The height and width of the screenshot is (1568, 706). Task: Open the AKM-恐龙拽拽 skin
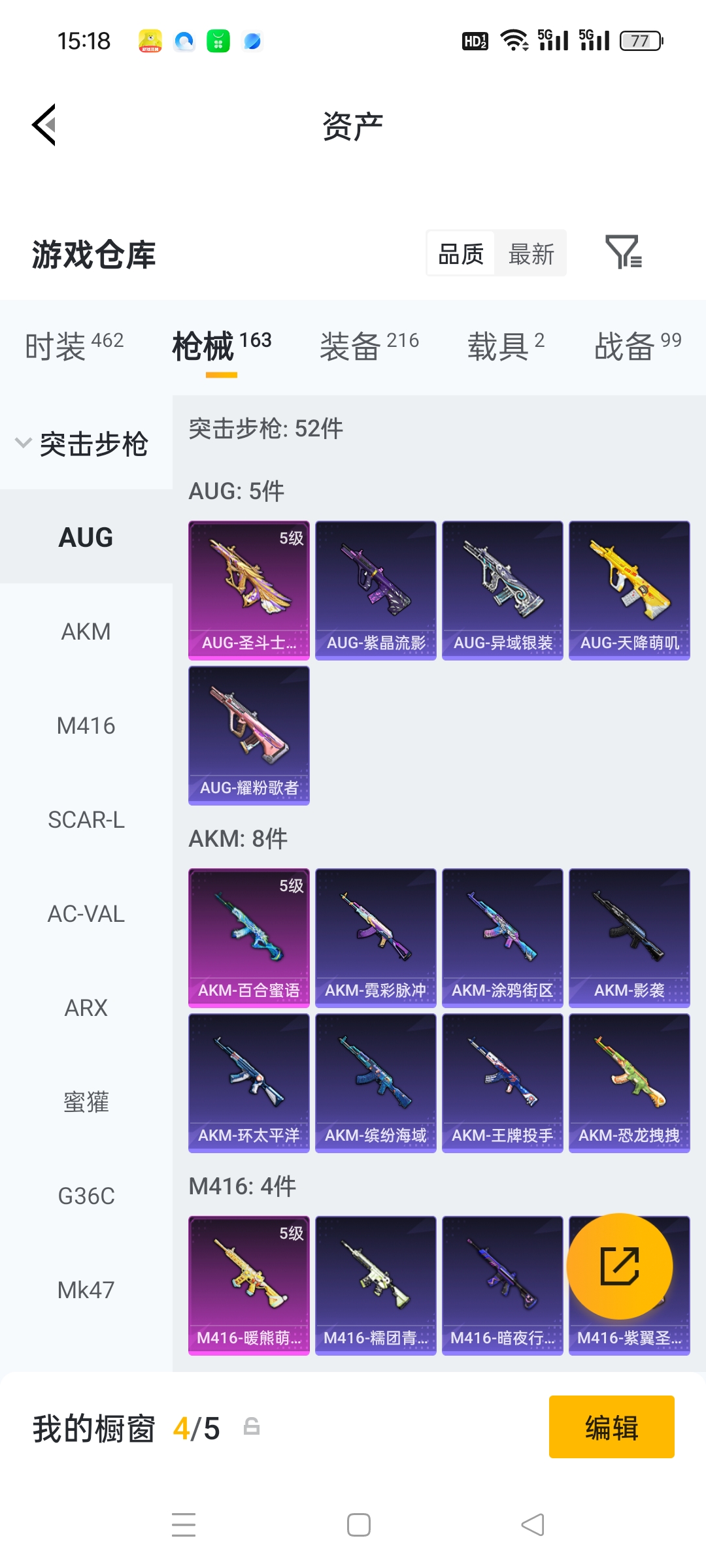[x=630, y=1083]
